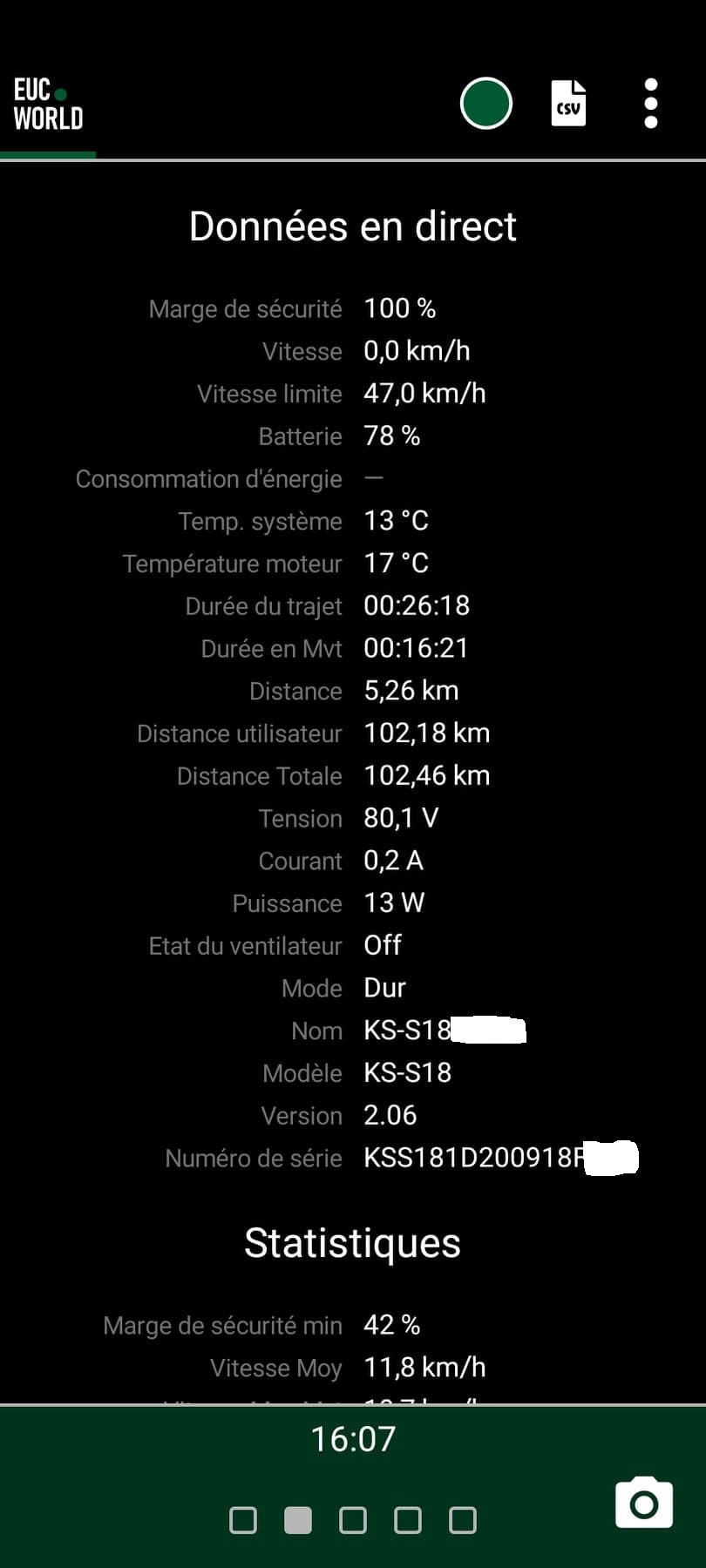Open the fifth page indicator
The height and width of the screenshot is (1568, 706).
click(463, 1520)
